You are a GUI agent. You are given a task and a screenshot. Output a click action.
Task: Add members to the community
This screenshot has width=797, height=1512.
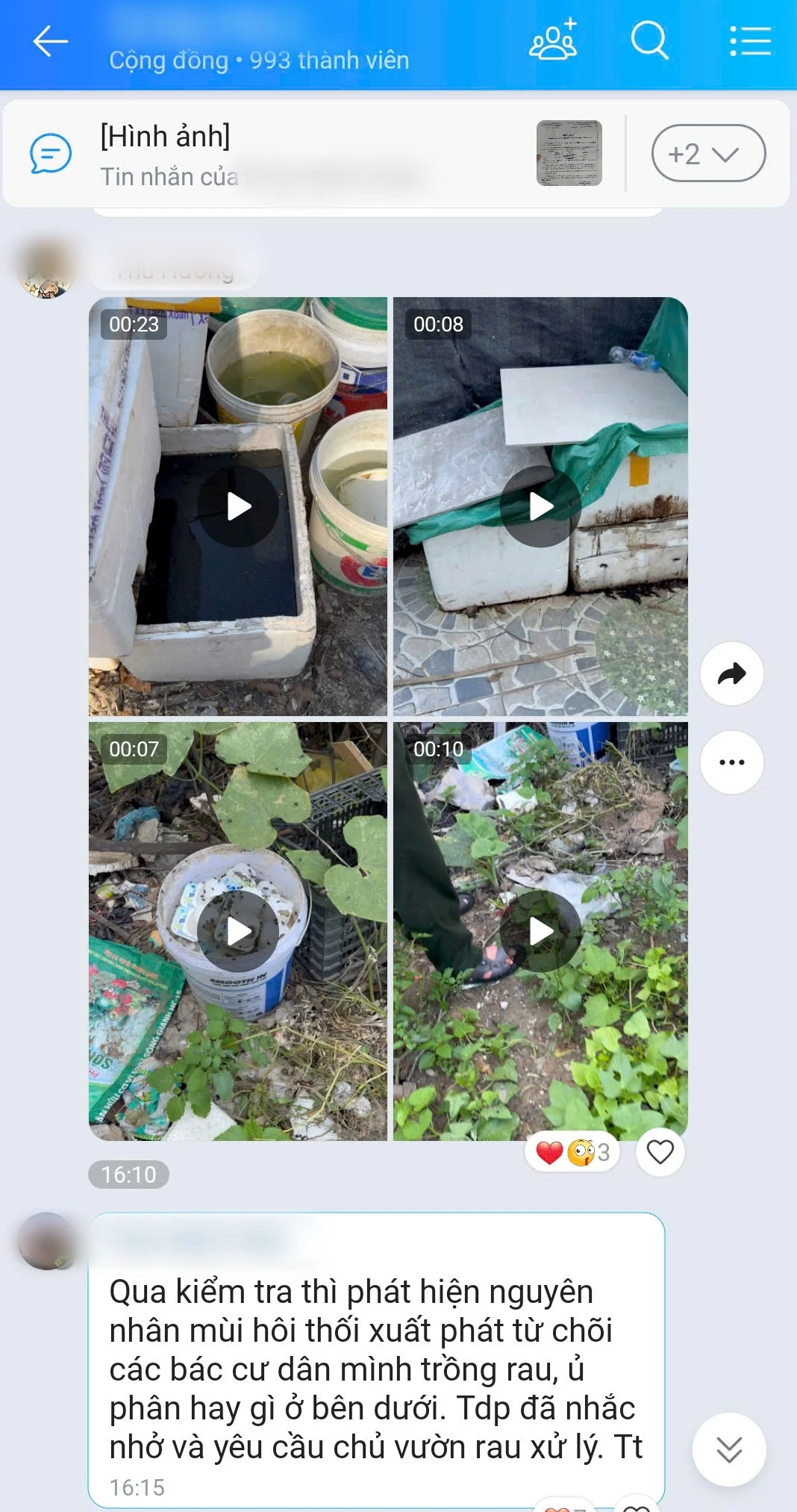click(553, 40)
